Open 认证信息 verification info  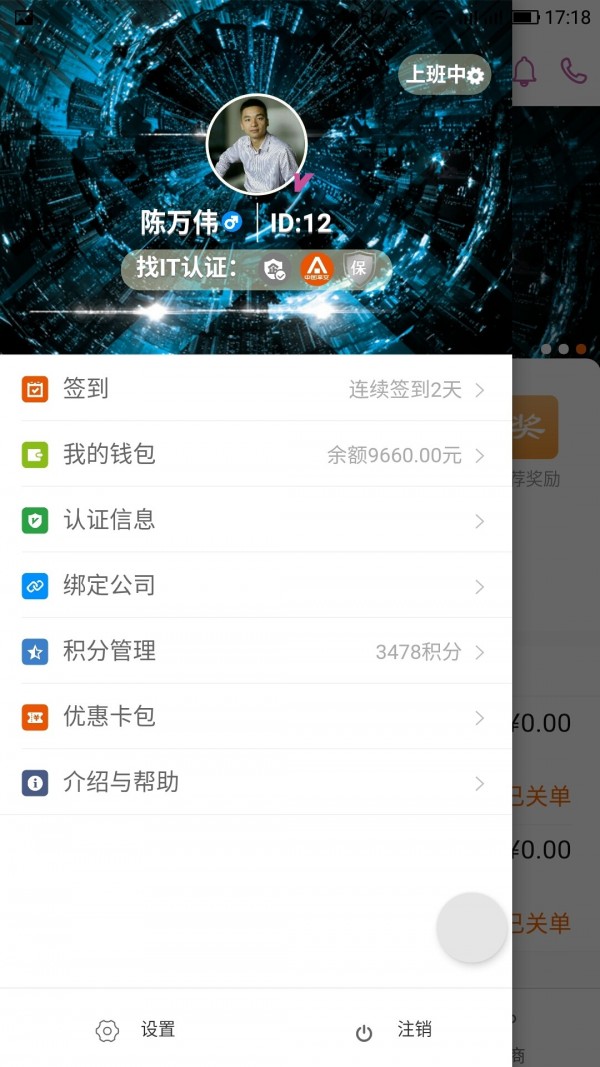(x=255, y=520)
